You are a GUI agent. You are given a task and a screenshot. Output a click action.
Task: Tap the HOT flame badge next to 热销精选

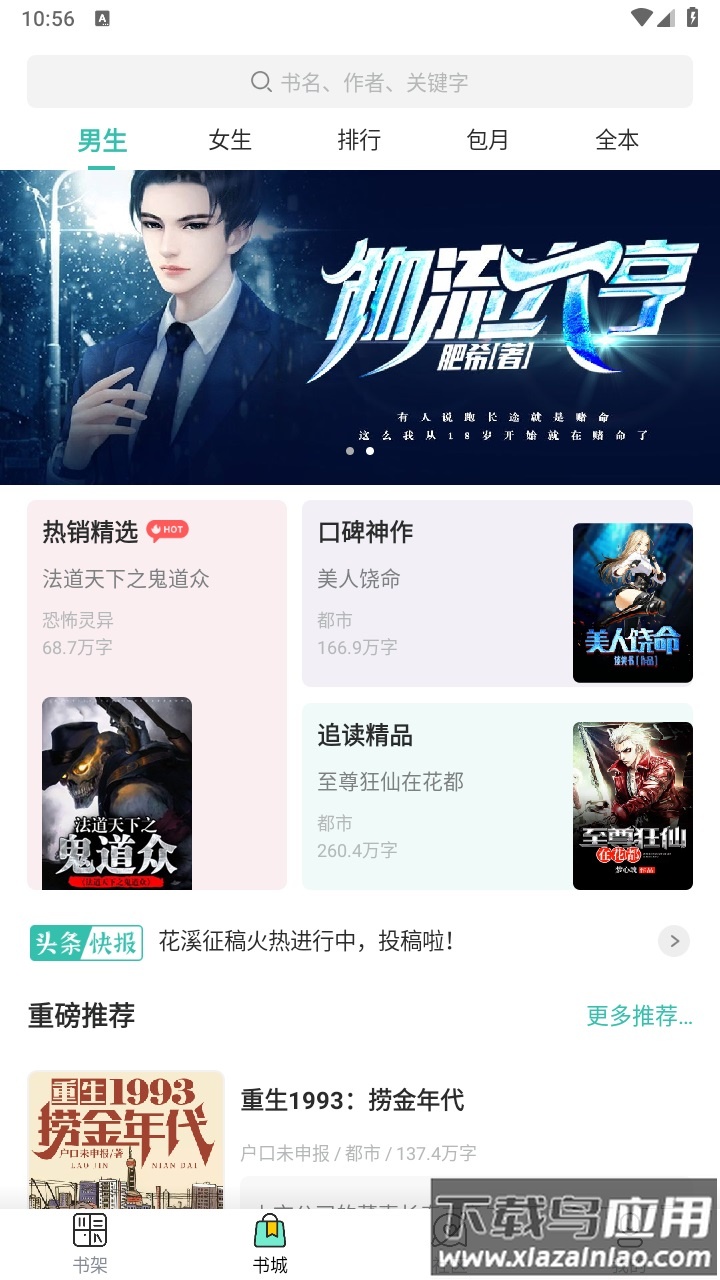(167, 531)
